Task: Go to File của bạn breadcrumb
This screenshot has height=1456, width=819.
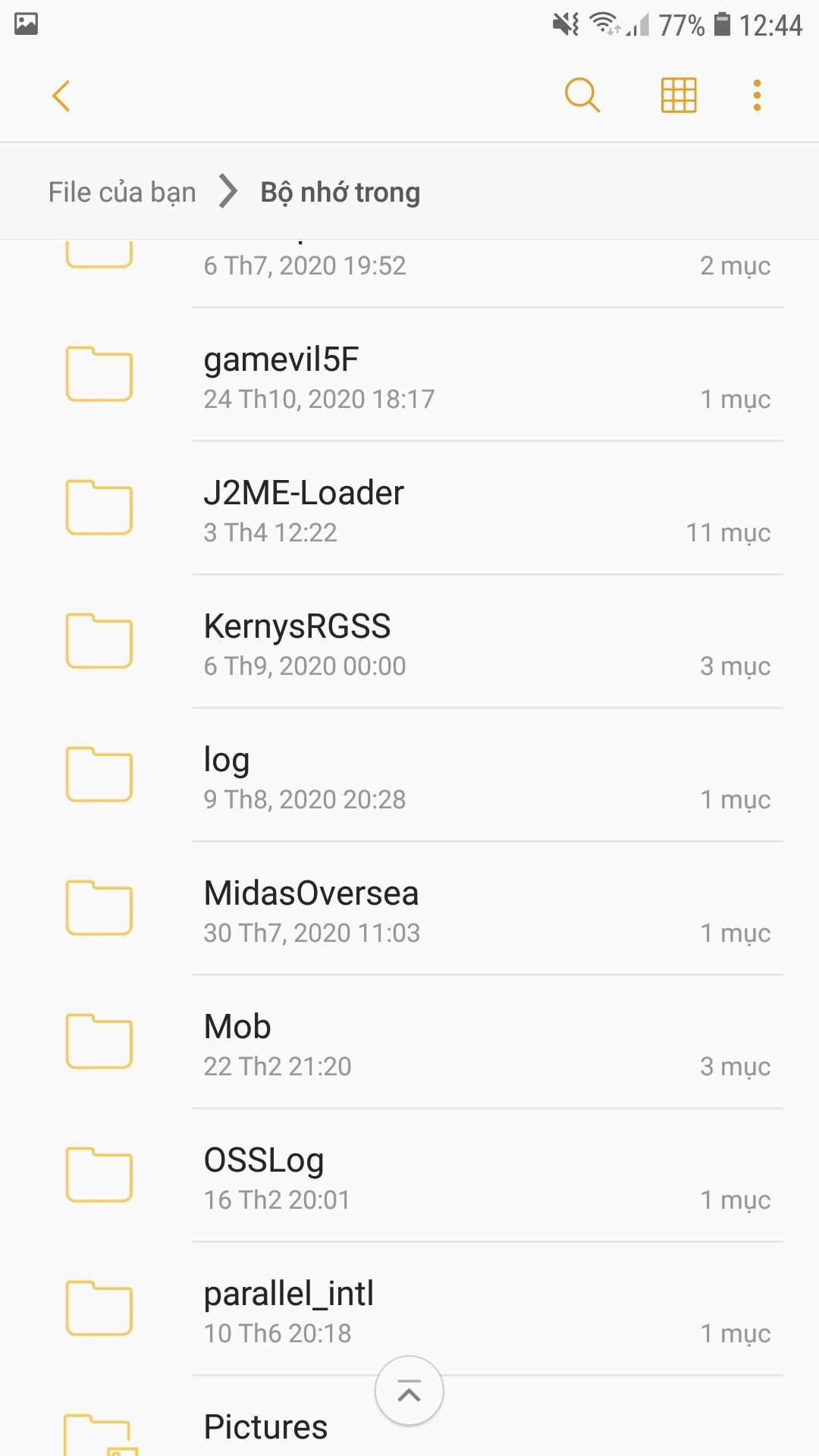Action: (122, 192)
